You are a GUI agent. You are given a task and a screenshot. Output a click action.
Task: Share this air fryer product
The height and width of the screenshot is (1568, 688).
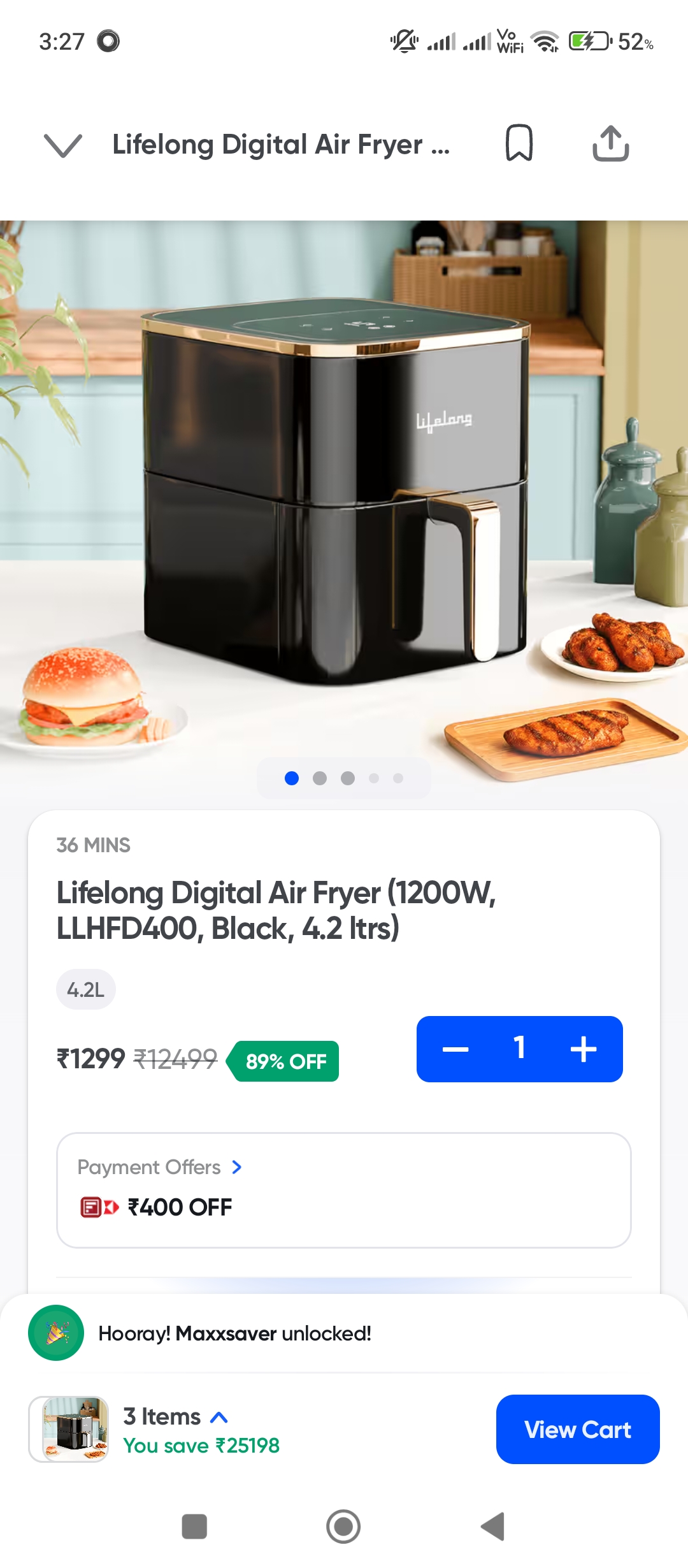click(x=610, y=143)
